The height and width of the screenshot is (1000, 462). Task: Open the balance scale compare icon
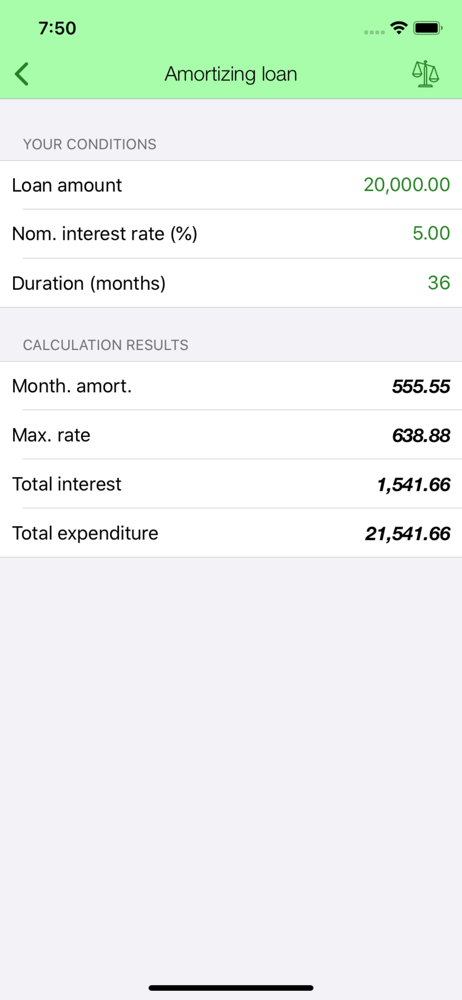425,74
